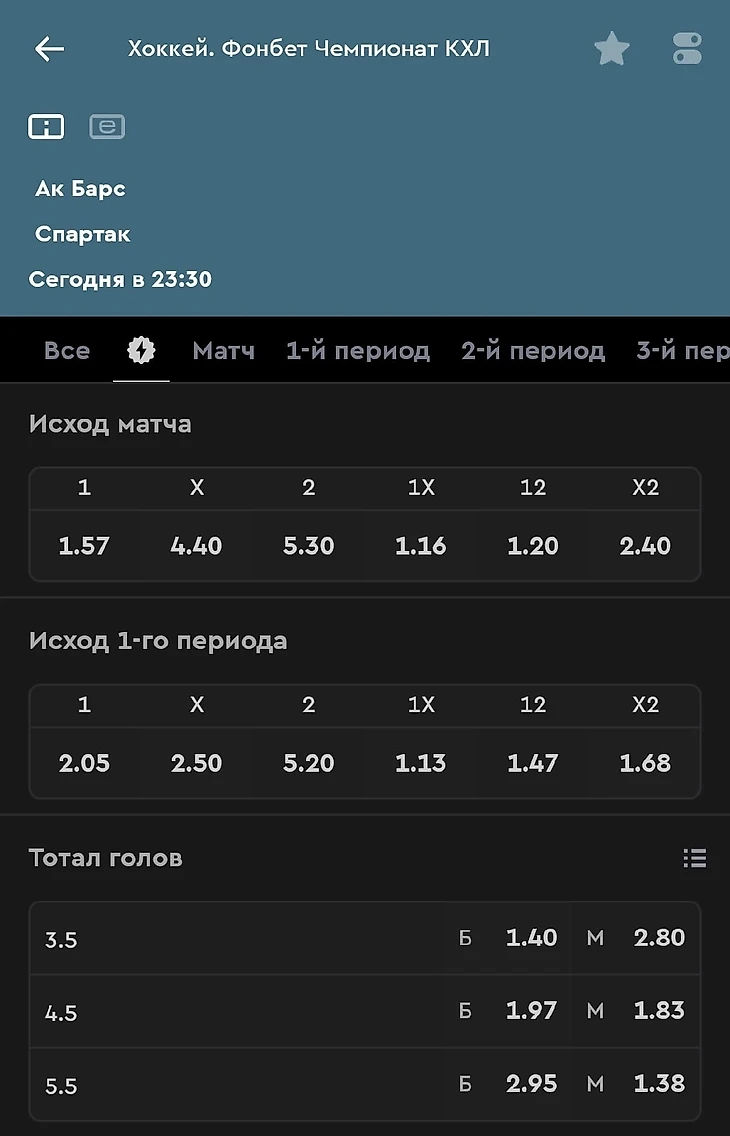The image size is (730, 1136).
Task: Add this match to favorites with the star
Action: point(611,49)
